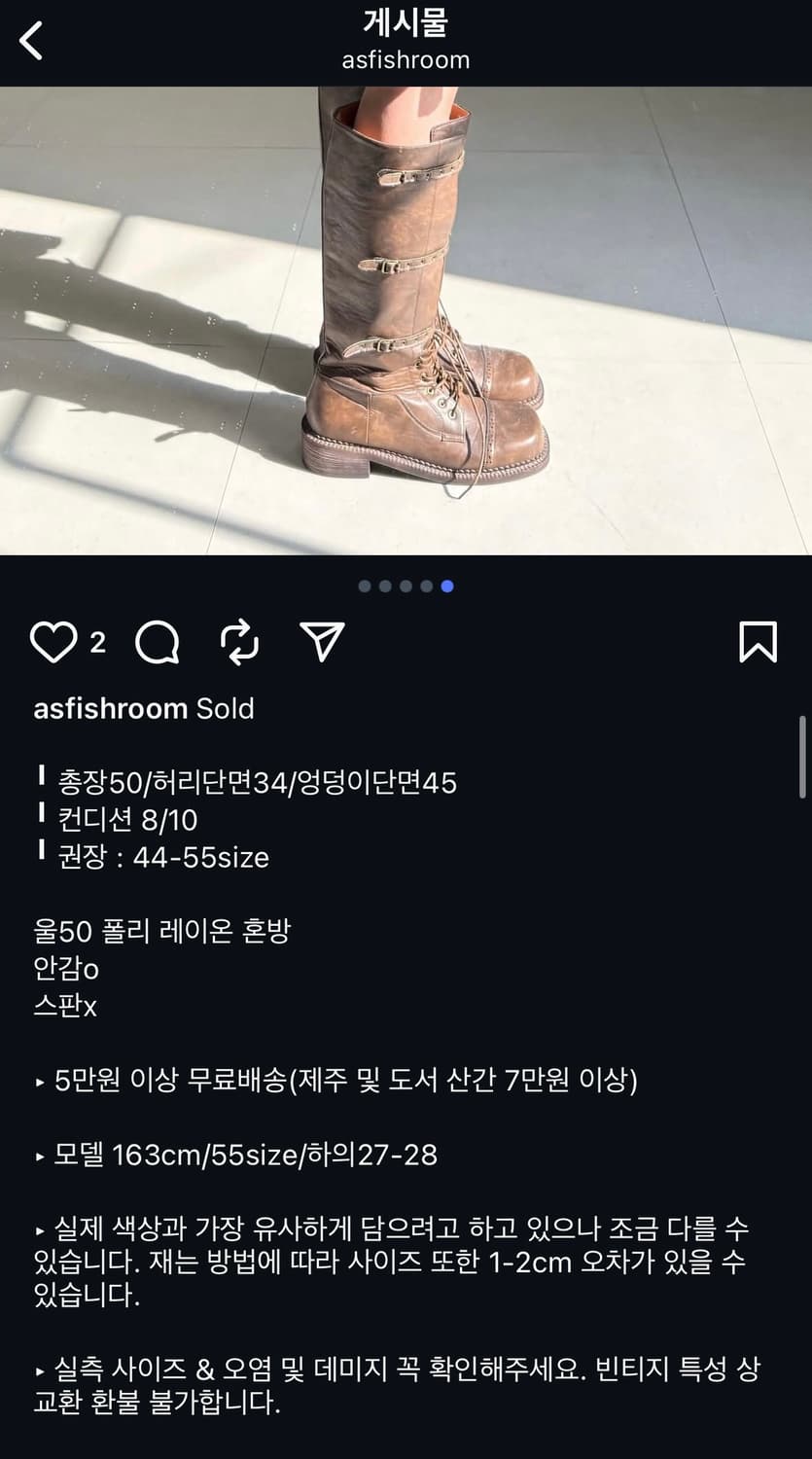Select the third carousel dot indicator
Screen dimensions: 812x1459
[406, 586]
